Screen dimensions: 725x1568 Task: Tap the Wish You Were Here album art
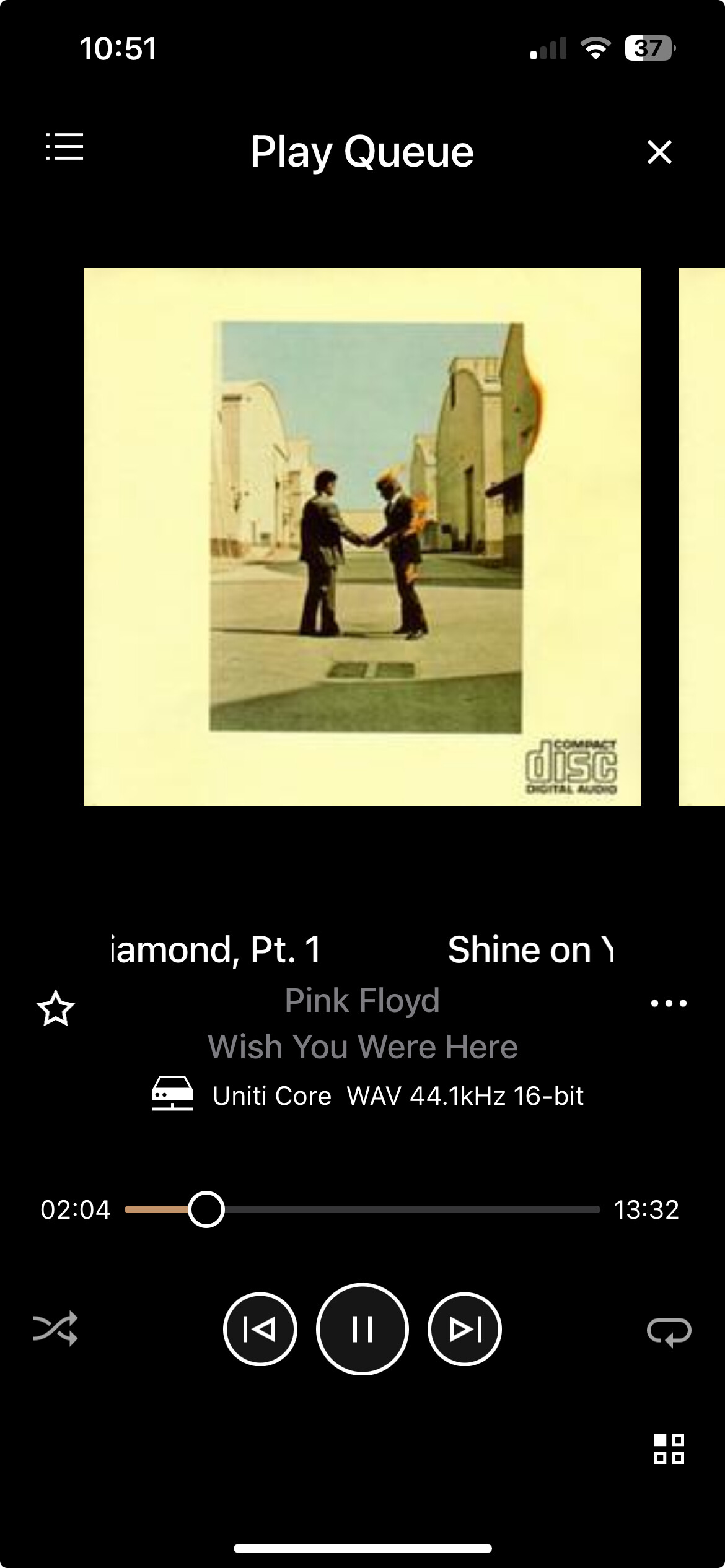[x=362, y=536]
